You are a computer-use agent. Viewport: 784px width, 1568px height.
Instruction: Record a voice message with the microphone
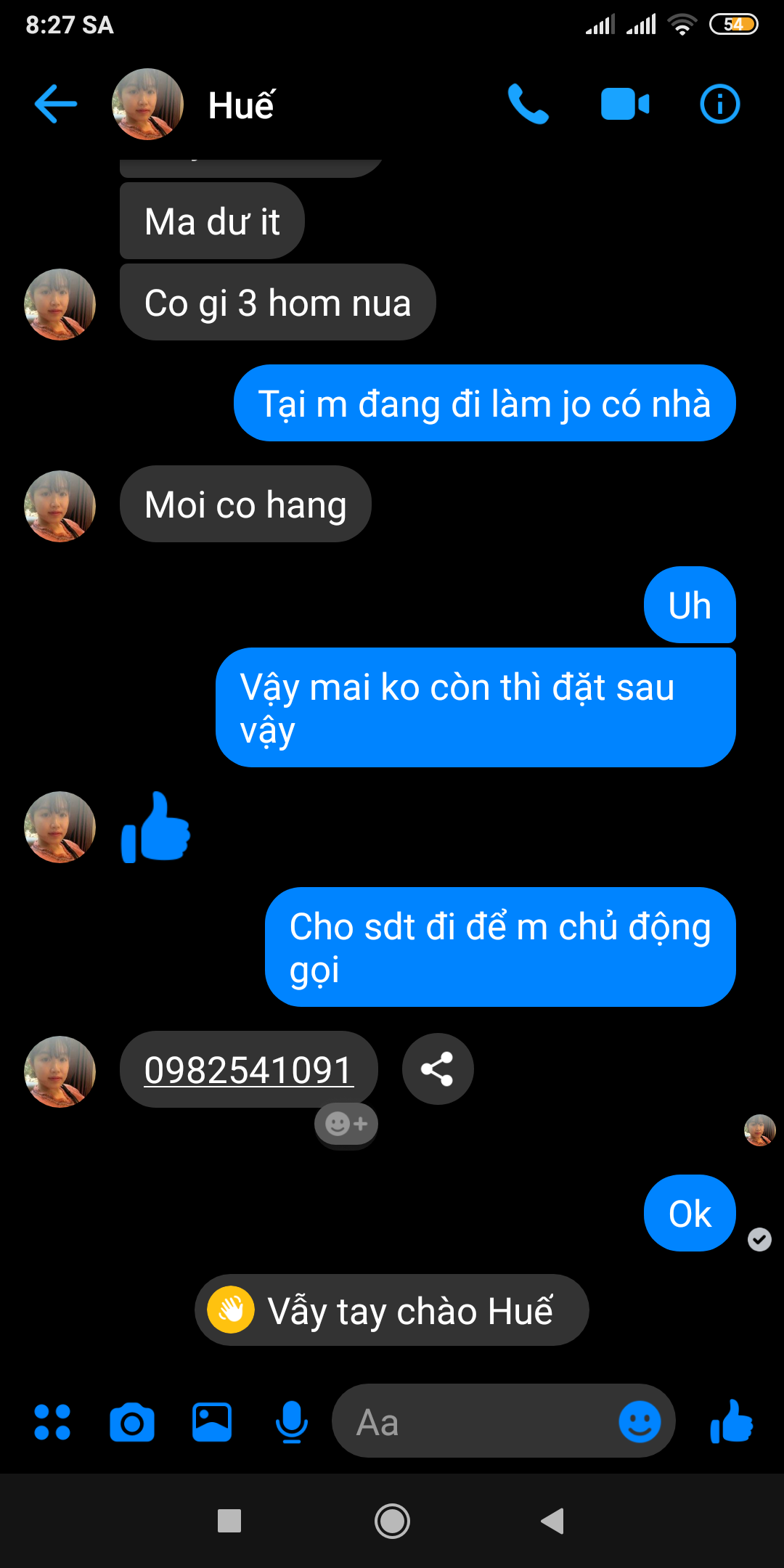click(x=292, y=1422)
